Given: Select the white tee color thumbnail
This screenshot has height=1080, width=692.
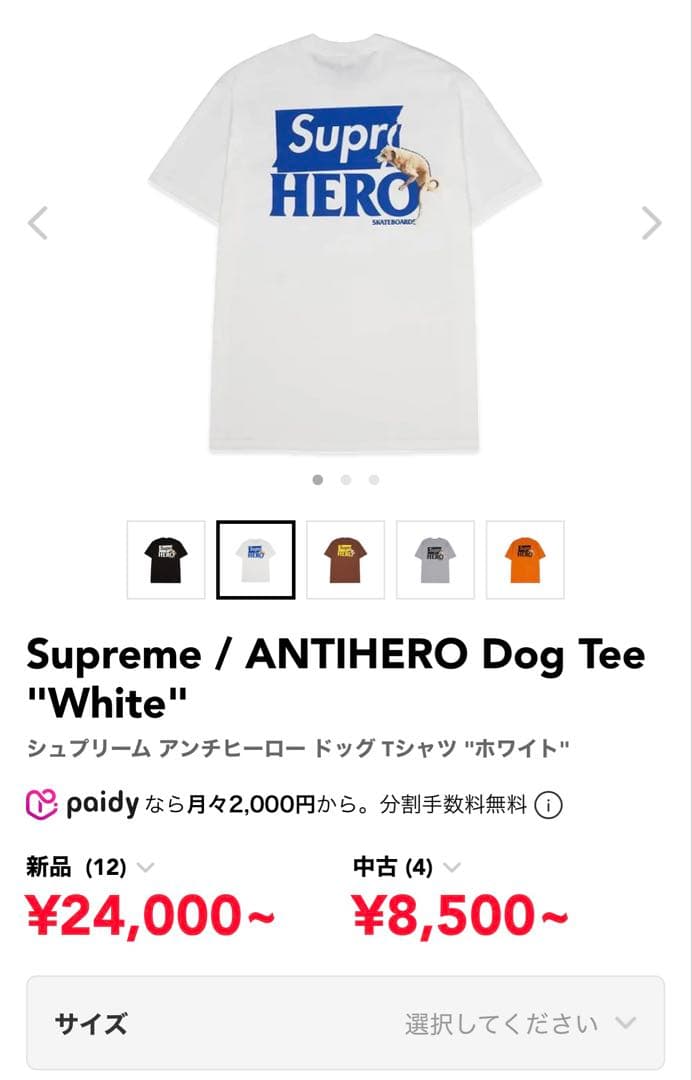Looking at the screenshot, I should (x=256, y=560).
